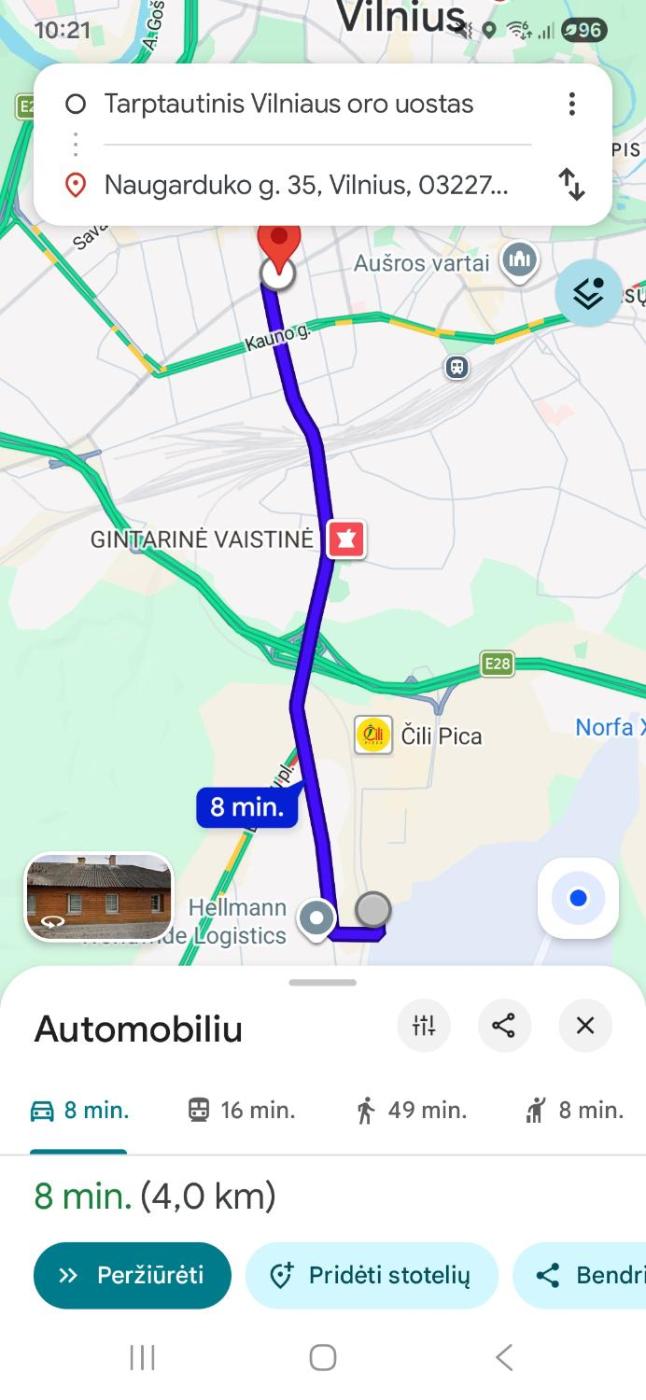Open the Čili Pica place on map
Screen dimensions: 646x1400
pos(374,736)
